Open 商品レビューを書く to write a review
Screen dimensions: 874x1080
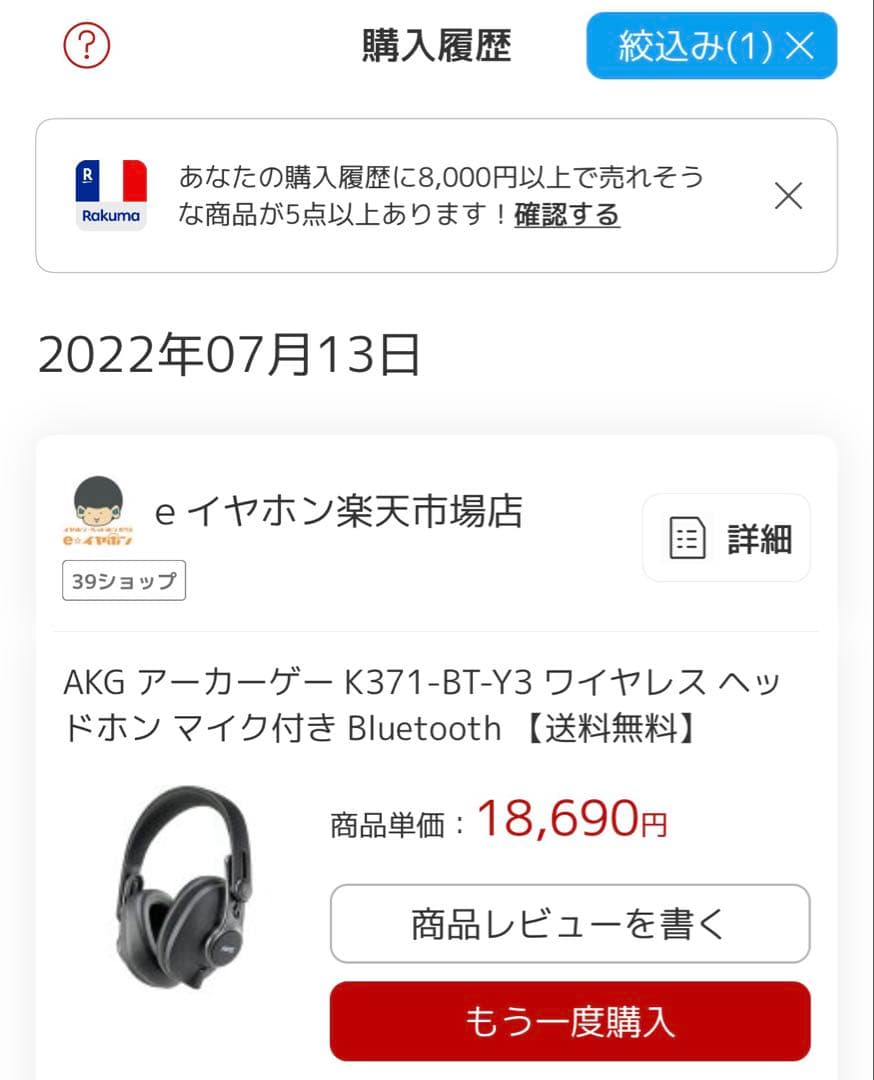click(571, 924)
